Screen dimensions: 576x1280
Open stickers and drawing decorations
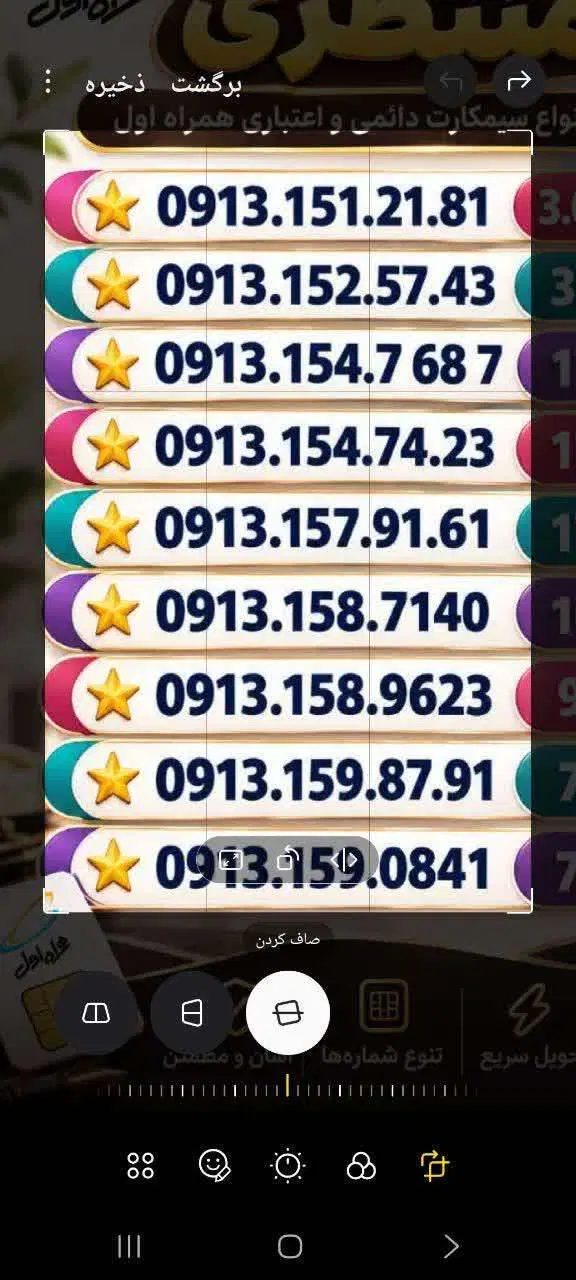pyautogui.click(x=214, y=1165)
